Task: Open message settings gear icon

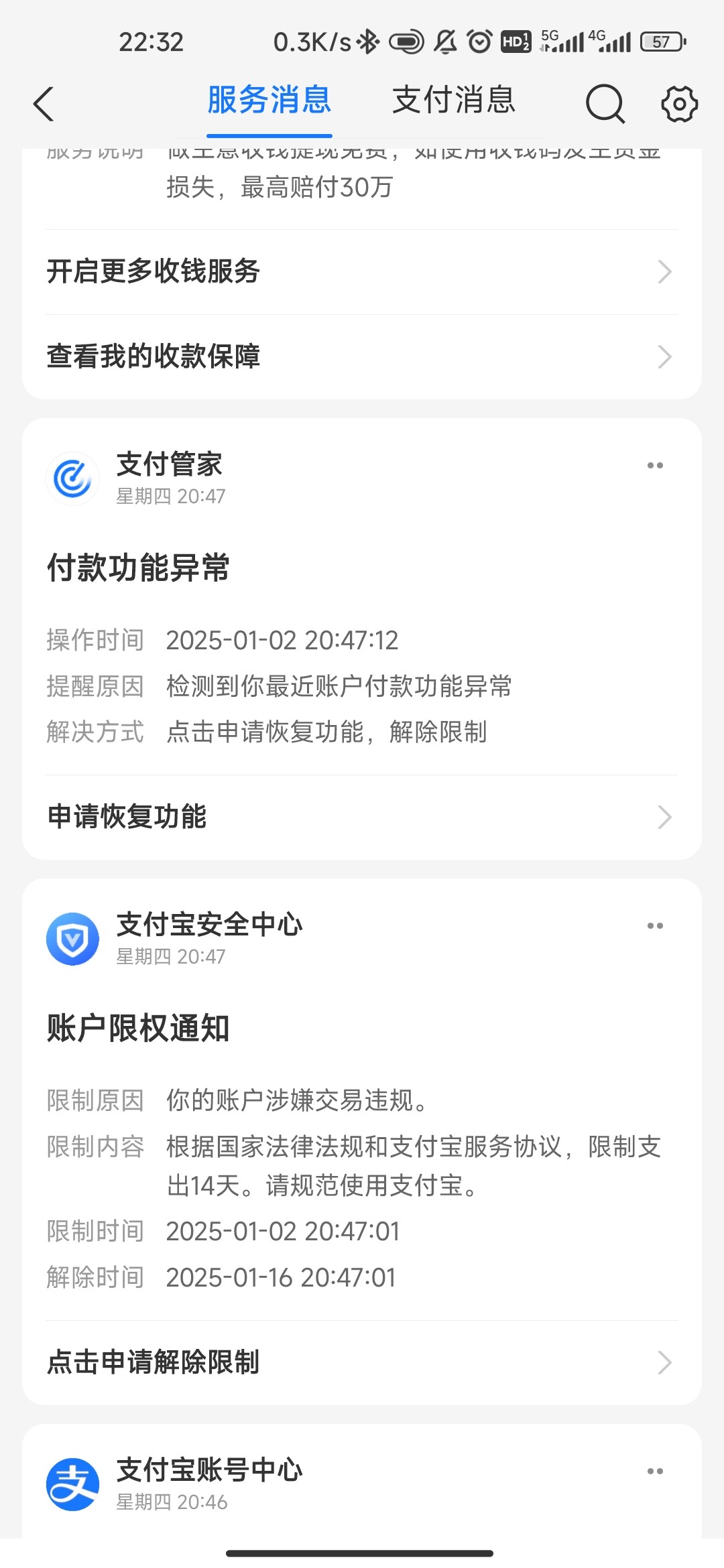Action: [679, 104]
